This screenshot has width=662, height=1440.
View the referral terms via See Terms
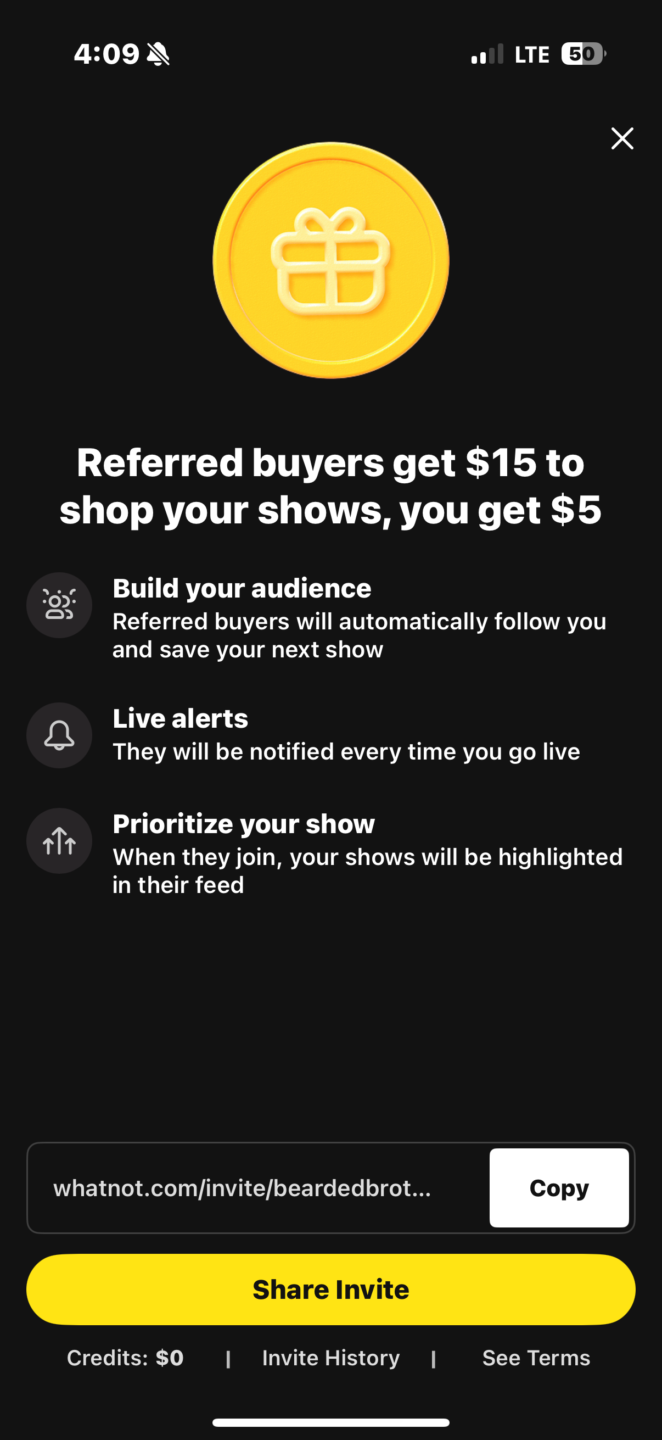(536, 1358)
